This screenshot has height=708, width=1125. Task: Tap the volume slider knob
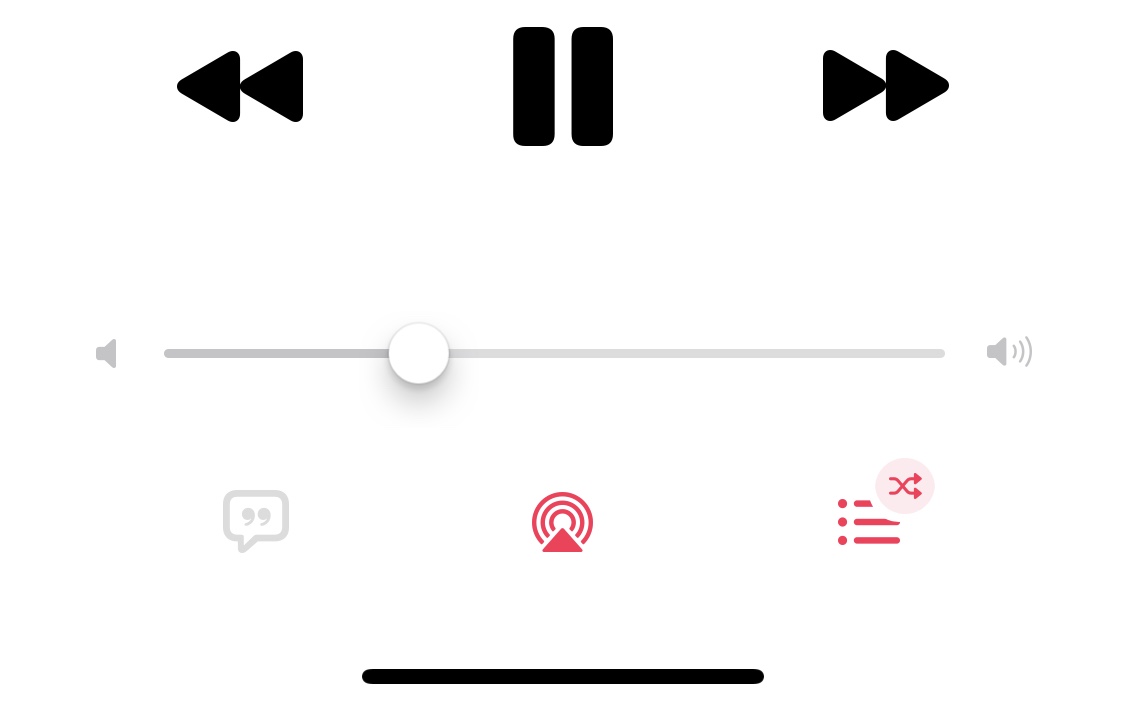419,353
